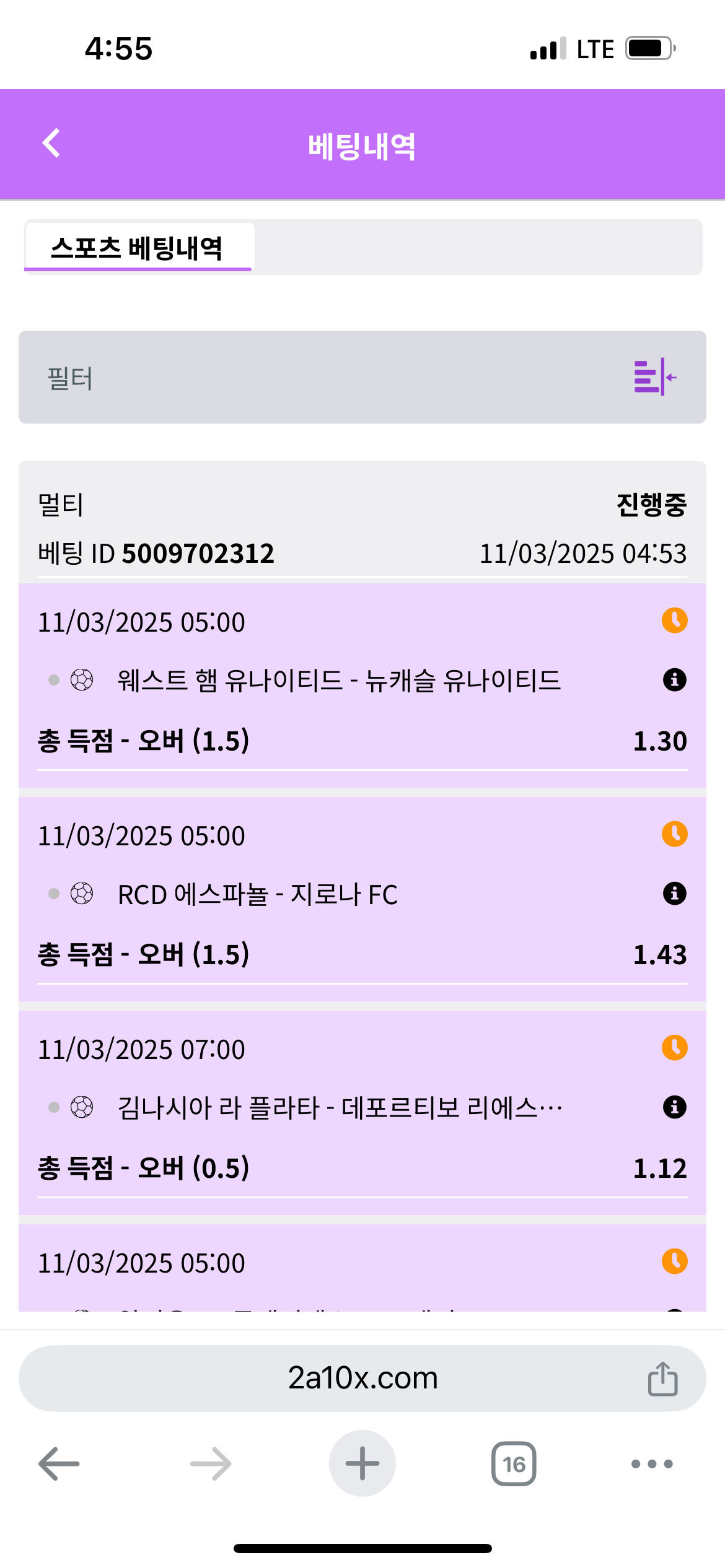Go back from 베팅내역 page
Viewport: 725px width, 1568px height.
[x=52, y=144]
